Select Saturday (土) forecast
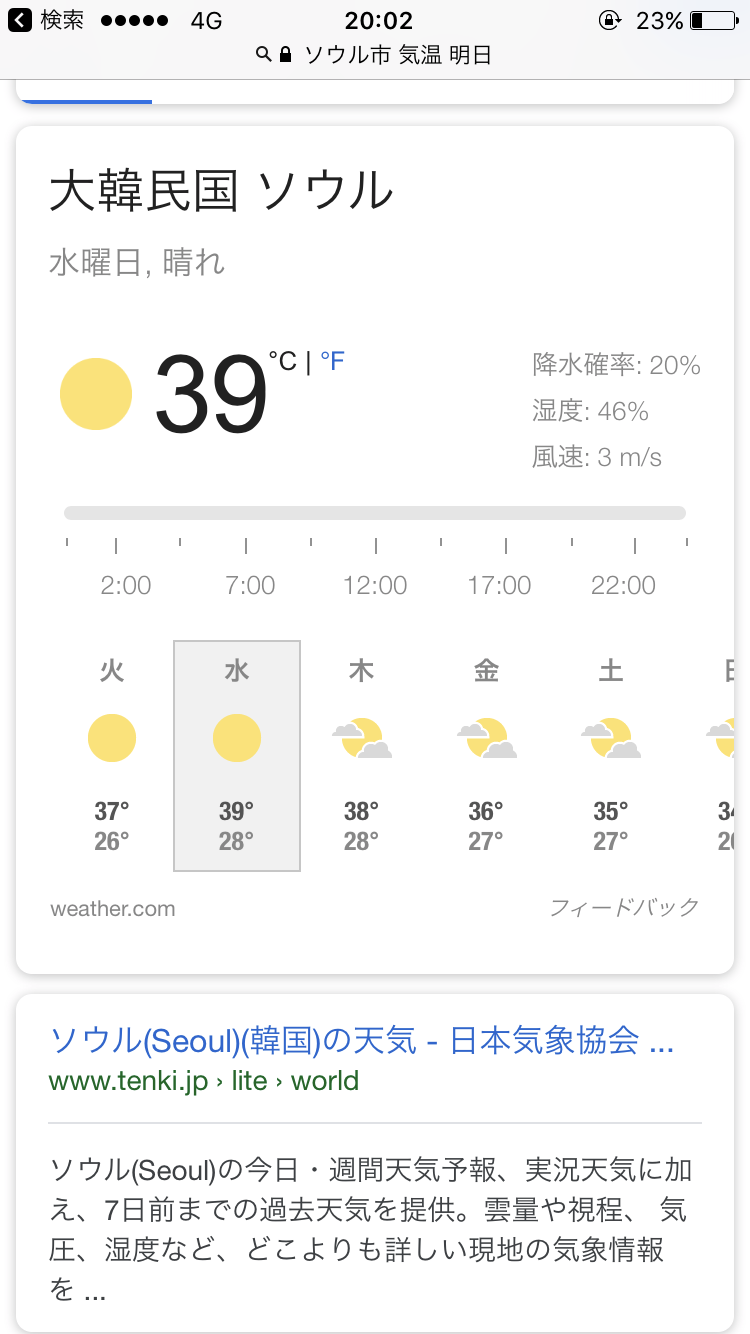This screenshot has height=1334, width=750. (x=610, y=755)
